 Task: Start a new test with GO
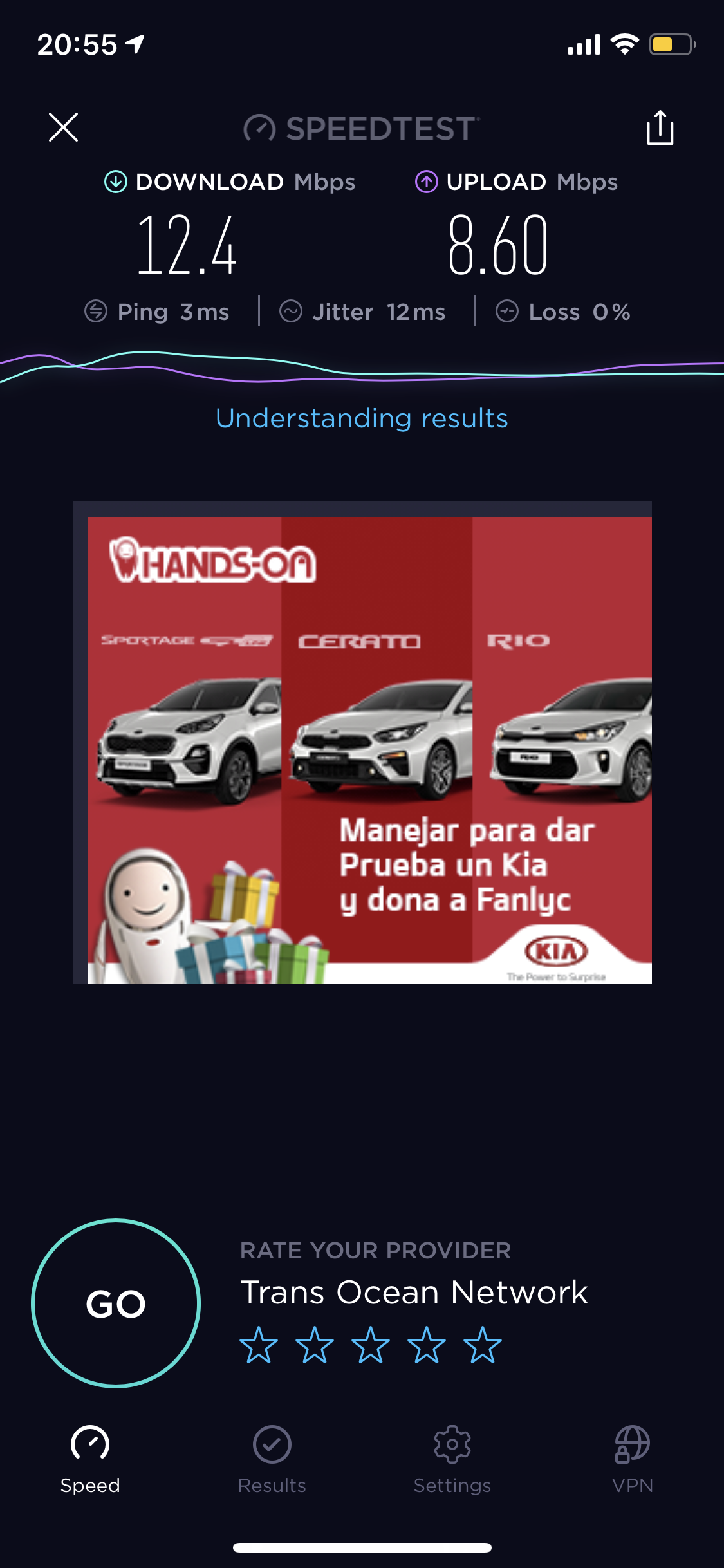(x=116, y=1303)
